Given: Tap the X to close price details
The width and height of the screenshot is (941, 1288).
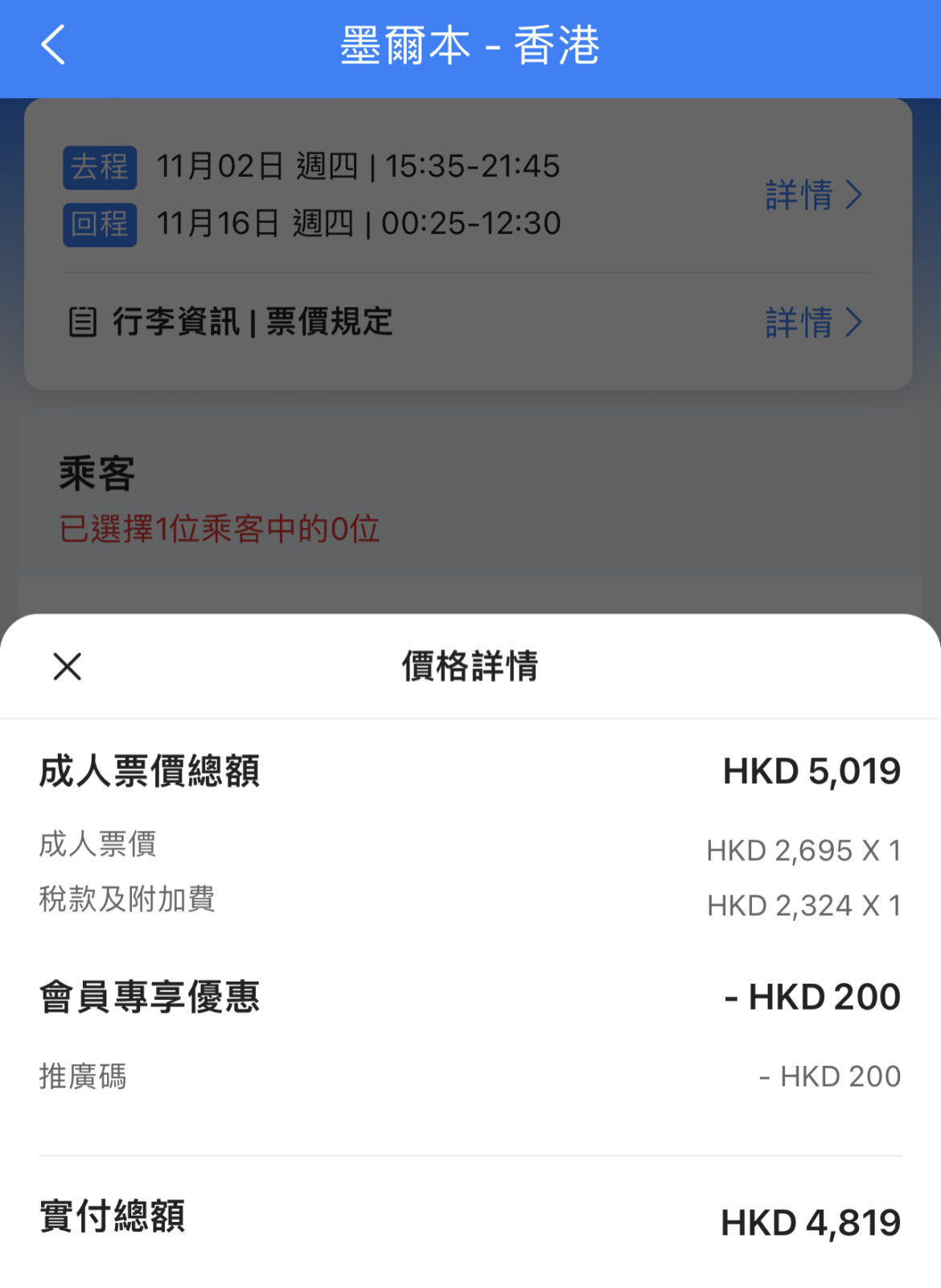Looking at the screenshot, I should pyautogui.click(x=65, y=666).
